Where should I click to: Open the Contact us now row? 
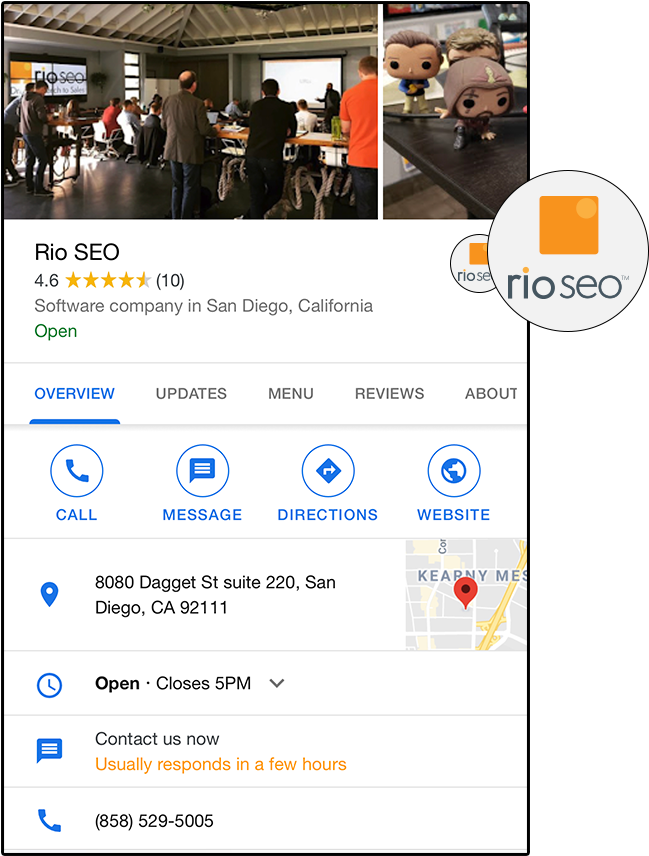pyautogui.click(x=220, y=751)
